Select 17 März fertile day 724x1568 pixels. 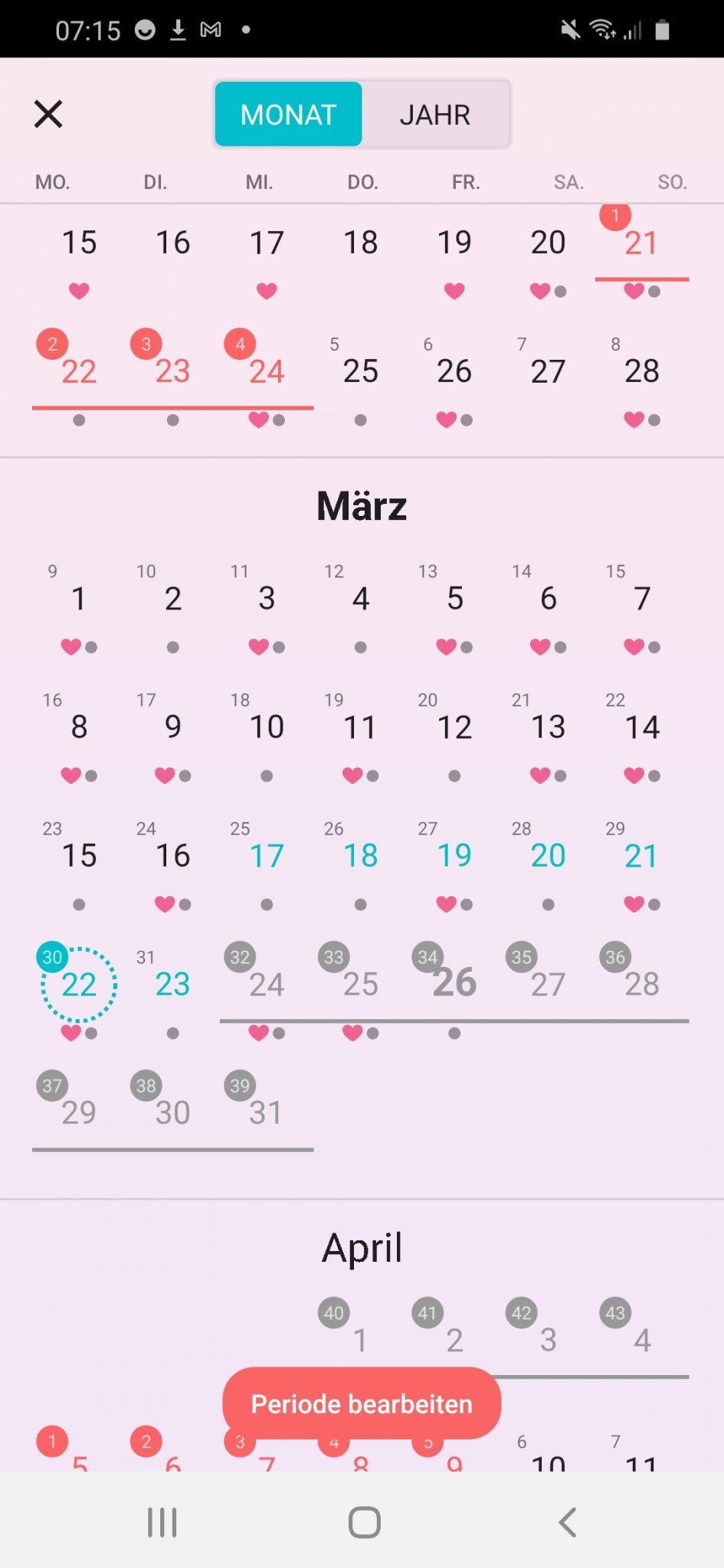267,856
